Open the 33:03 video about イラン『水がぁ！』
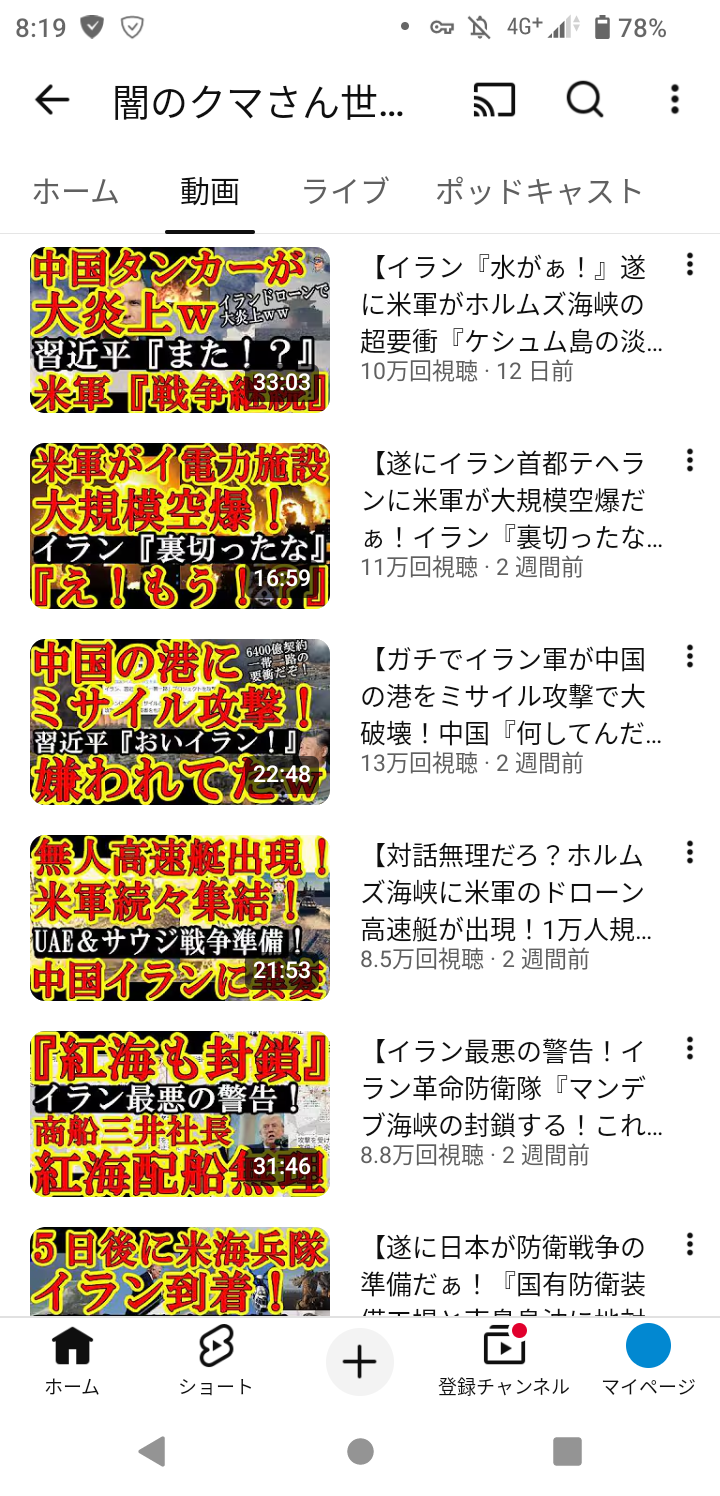Image resolution: width=720 pixels, height=1496 pixels. click(x=180, y=330)
